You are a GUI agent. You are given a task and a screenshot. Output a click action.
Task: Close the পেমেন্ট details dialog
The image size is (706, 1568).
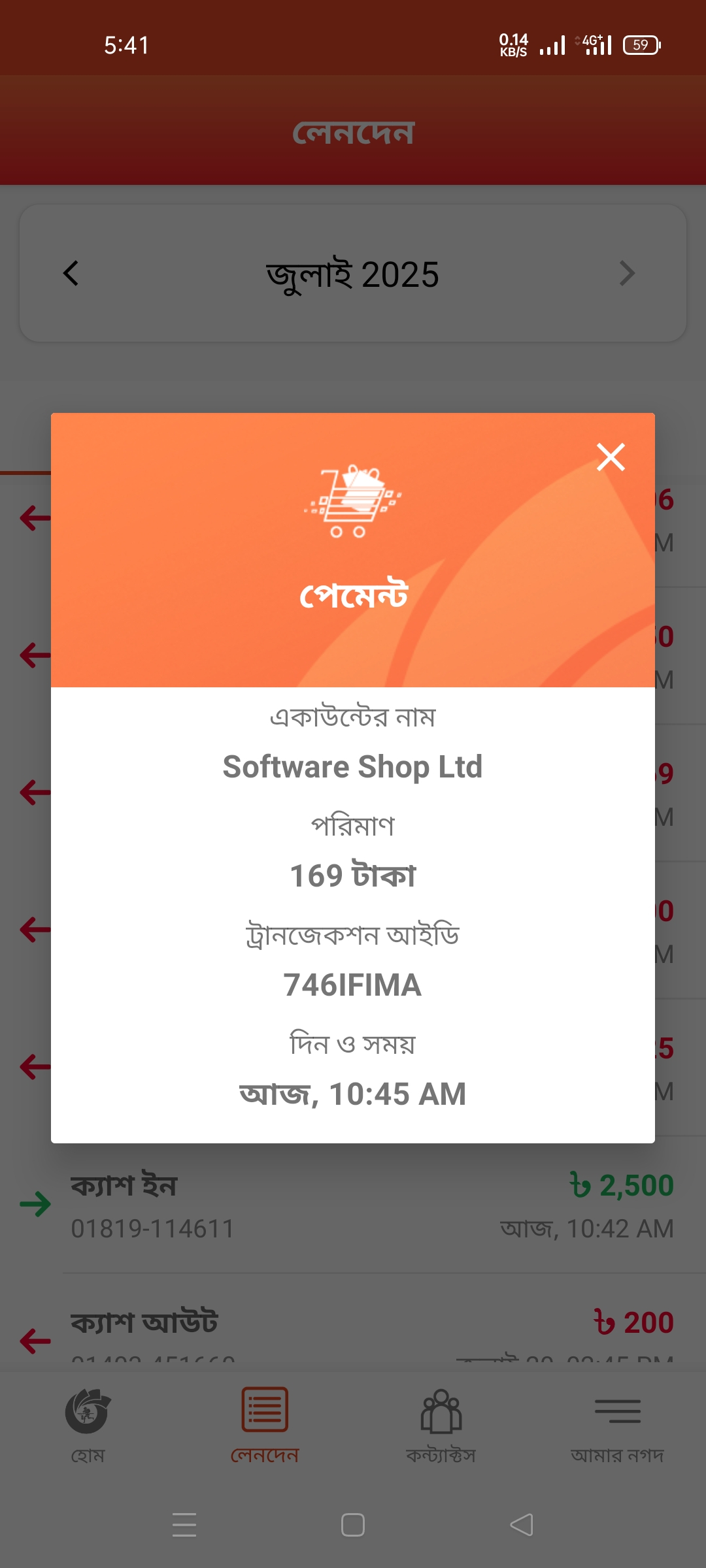tap(611, 457)
